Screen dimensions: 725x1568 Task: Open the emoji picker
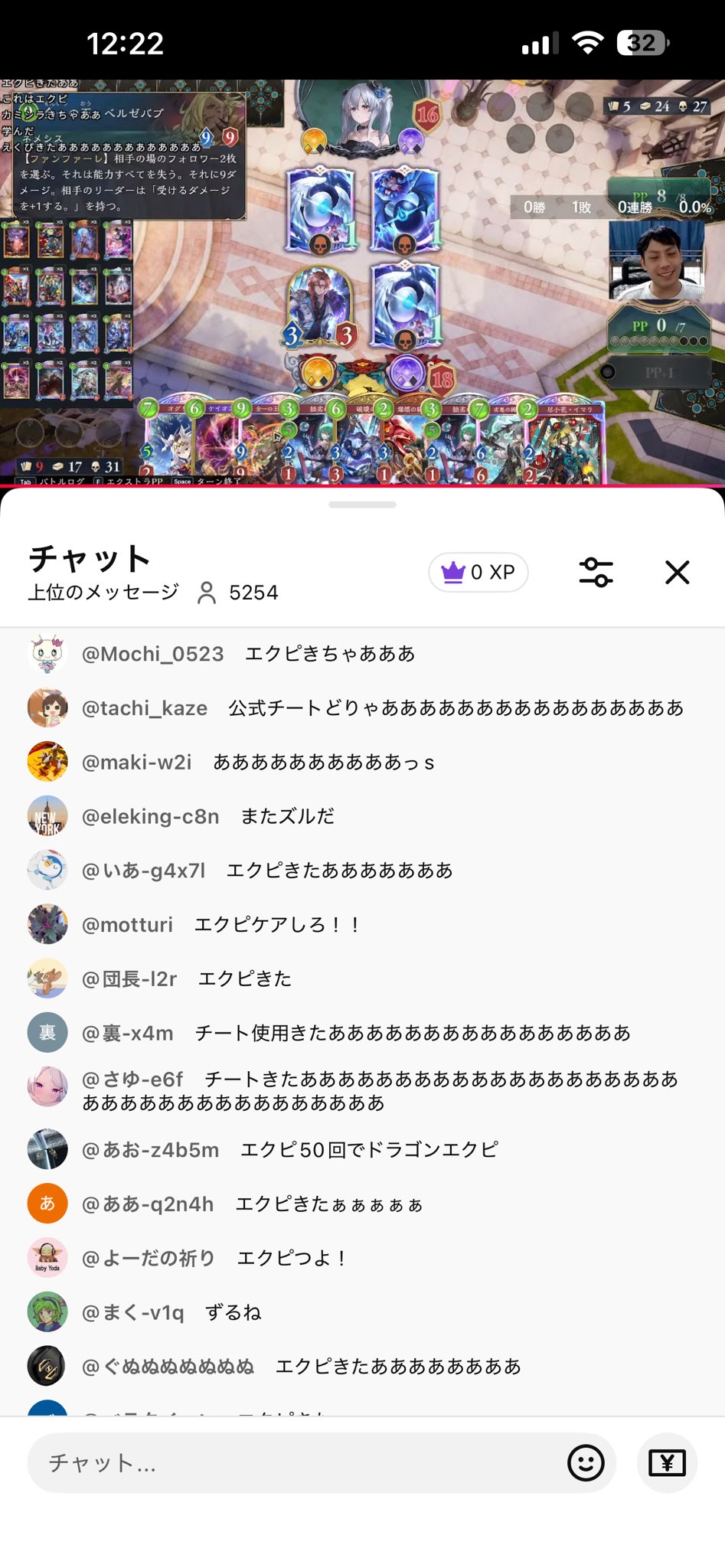[x=586, y=1463]
